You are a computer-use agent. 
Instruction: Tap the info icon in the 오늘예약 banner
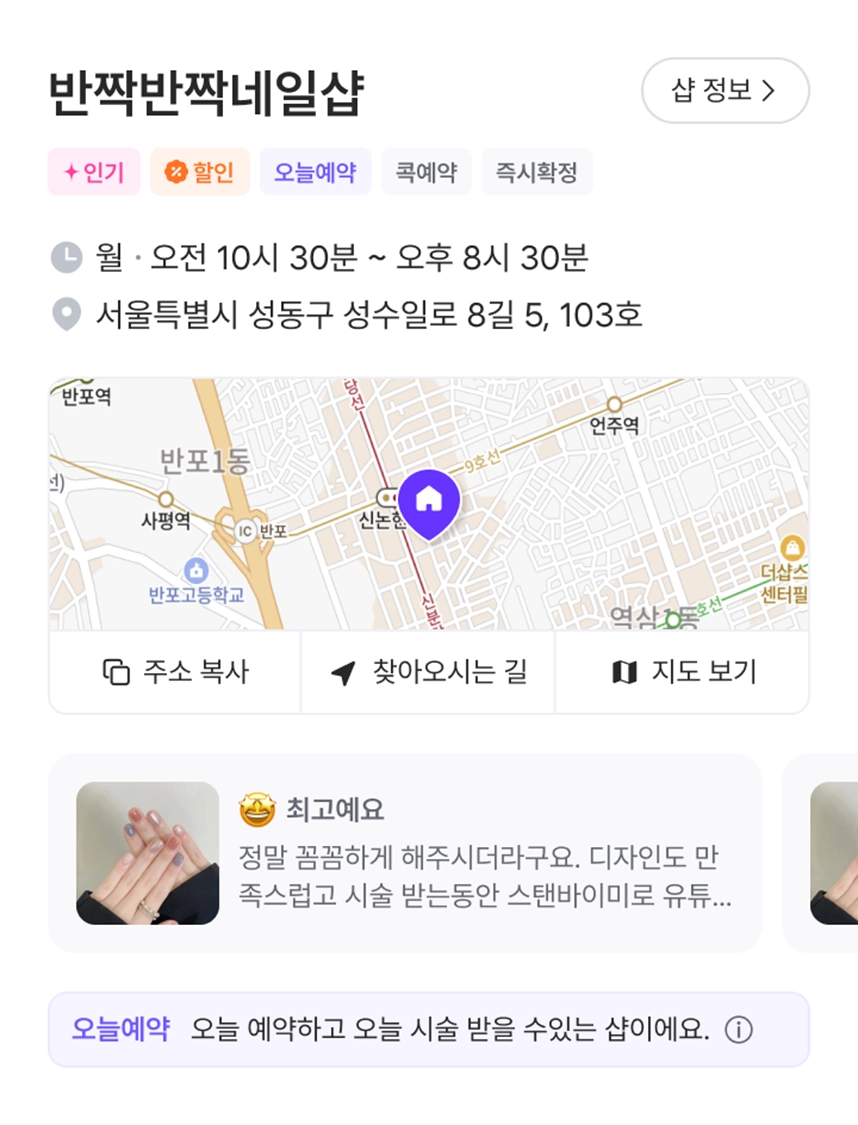coord(738,1030)
